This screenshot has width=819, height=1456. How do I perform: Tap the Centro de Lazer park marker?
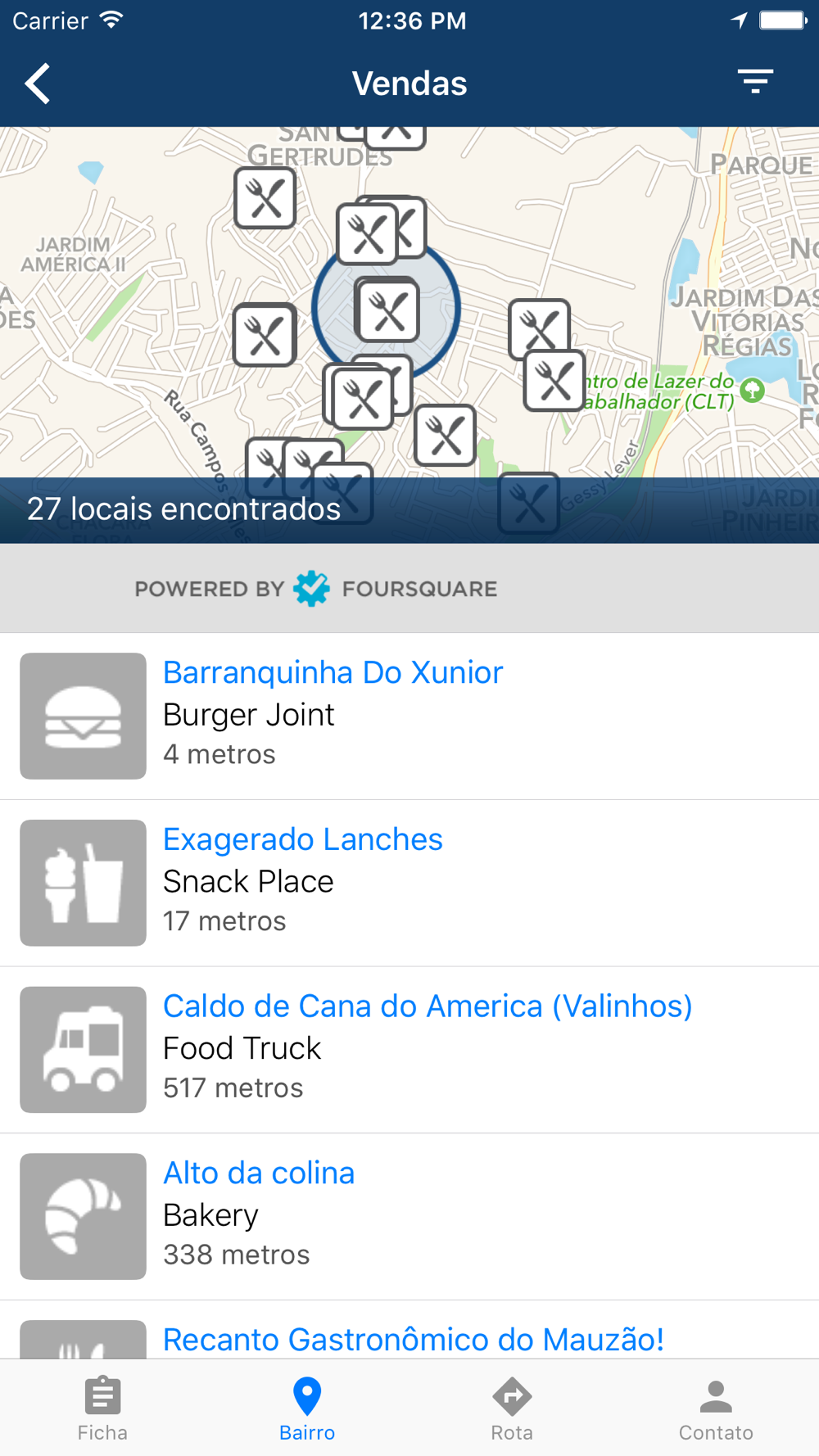(752, 390)
